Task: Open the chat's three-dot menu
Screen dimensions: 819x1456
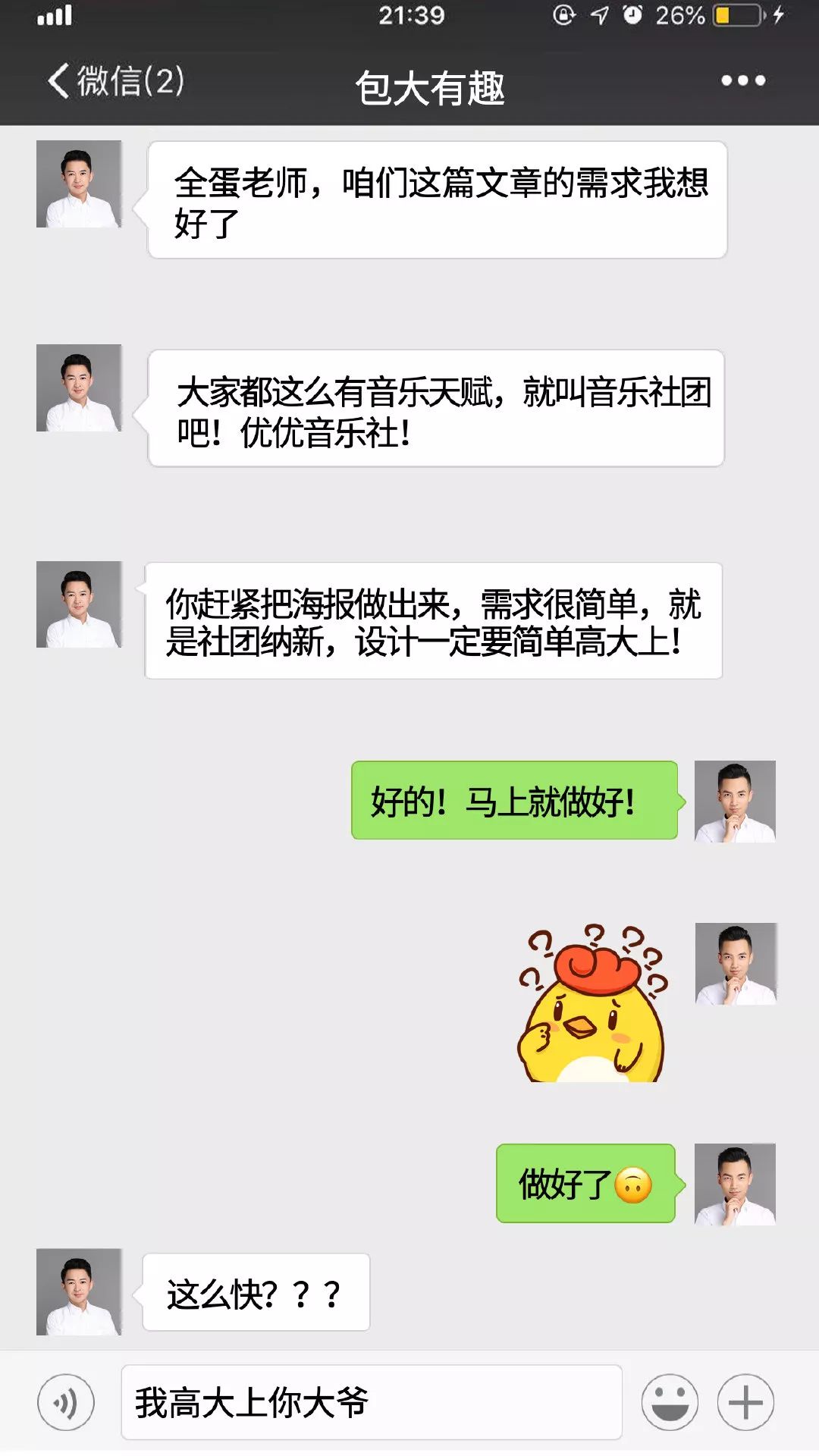Action: point(742,80)
